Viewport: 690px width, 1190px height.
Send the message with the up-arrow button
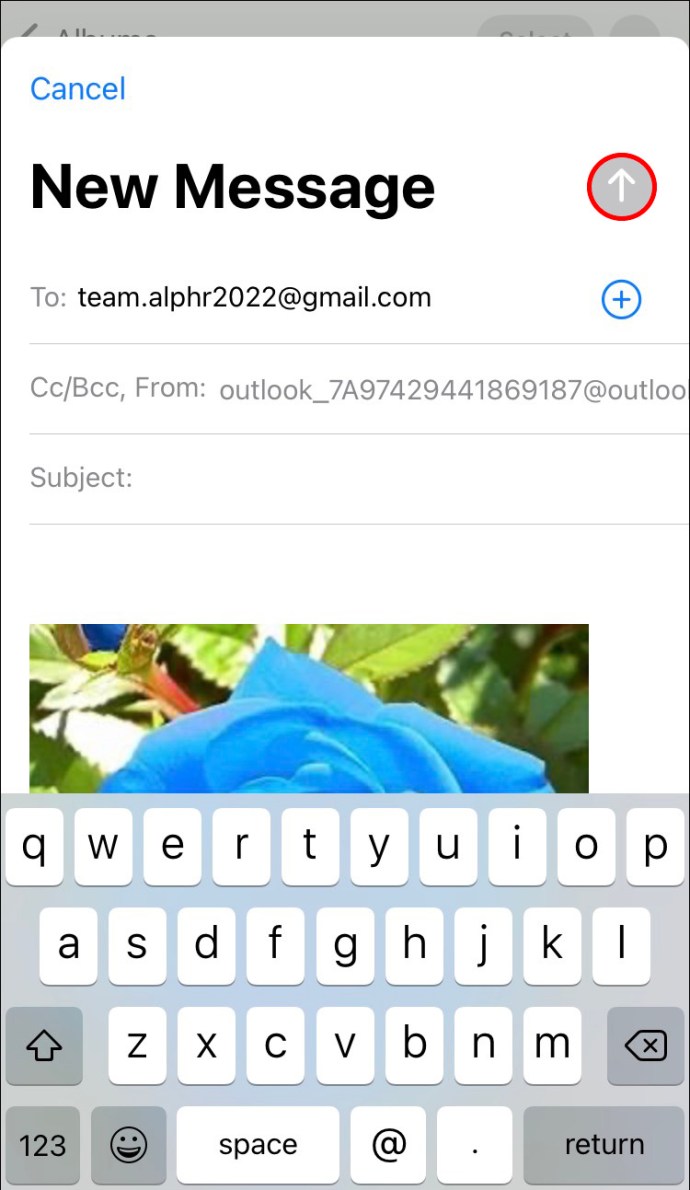click(621, 186)
